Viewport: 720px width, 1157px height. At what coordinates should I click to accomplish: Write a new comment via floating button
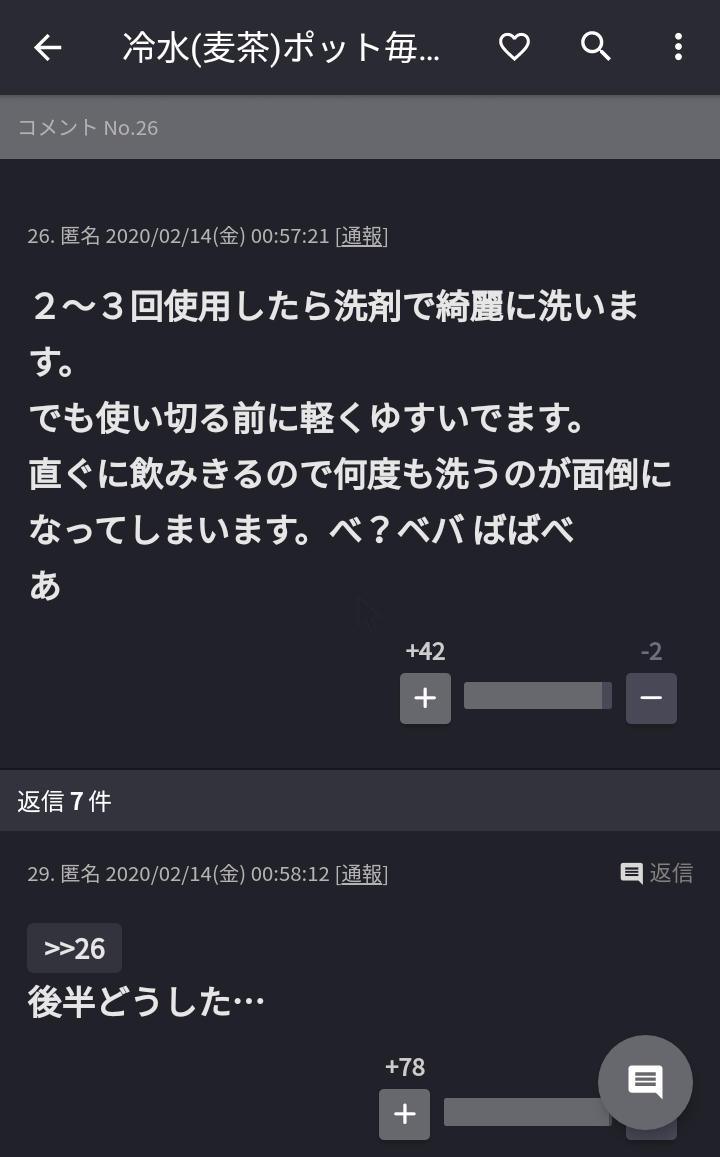(645, 1082)
